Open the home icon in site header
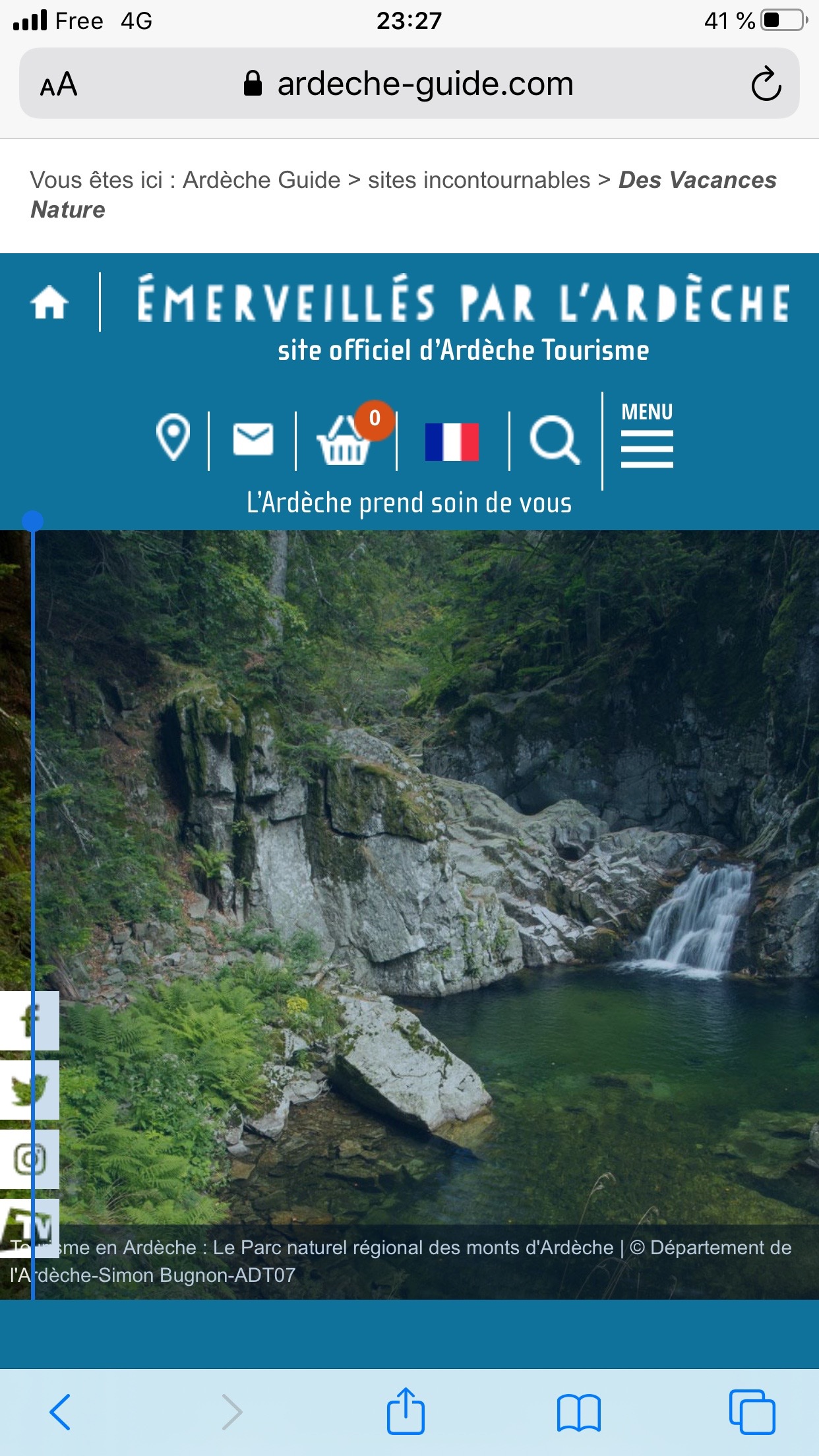The image size is (819, 1456). click(49, 303)
